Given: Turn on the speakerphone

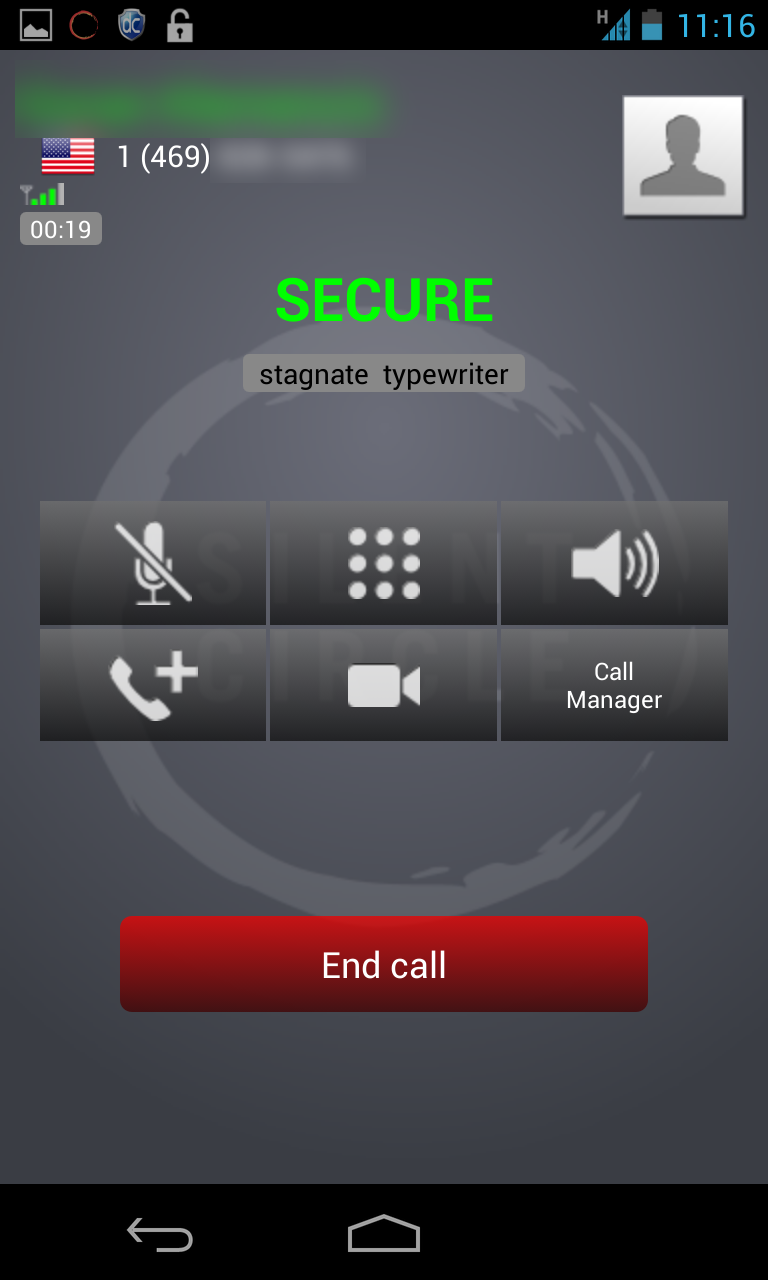Looking at the screenshot, I should pos(614,563).
